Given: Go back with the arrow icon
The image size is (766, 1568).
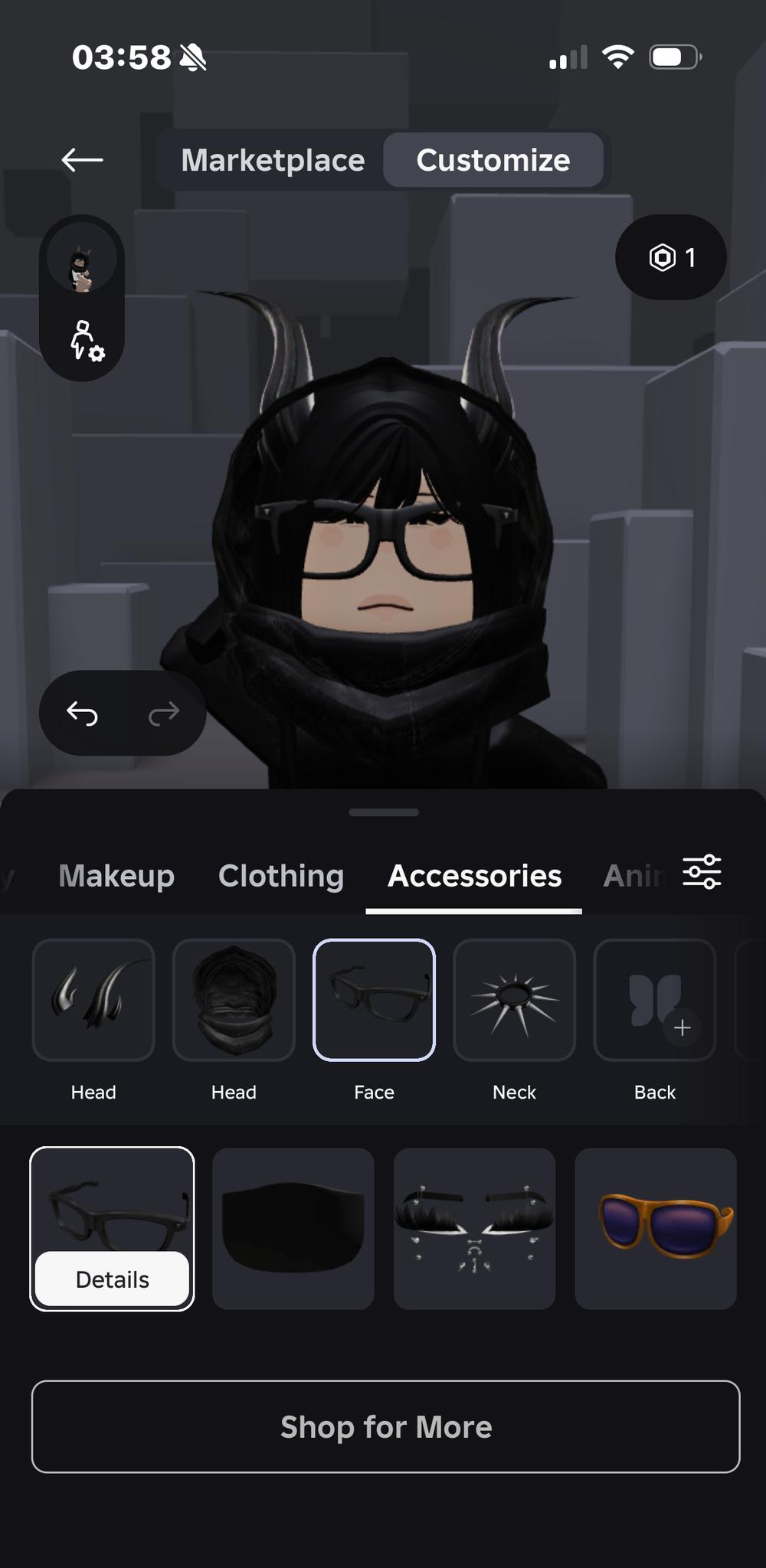Looking at the screenshot, I should pyautogui.click(x=82, y=160).
